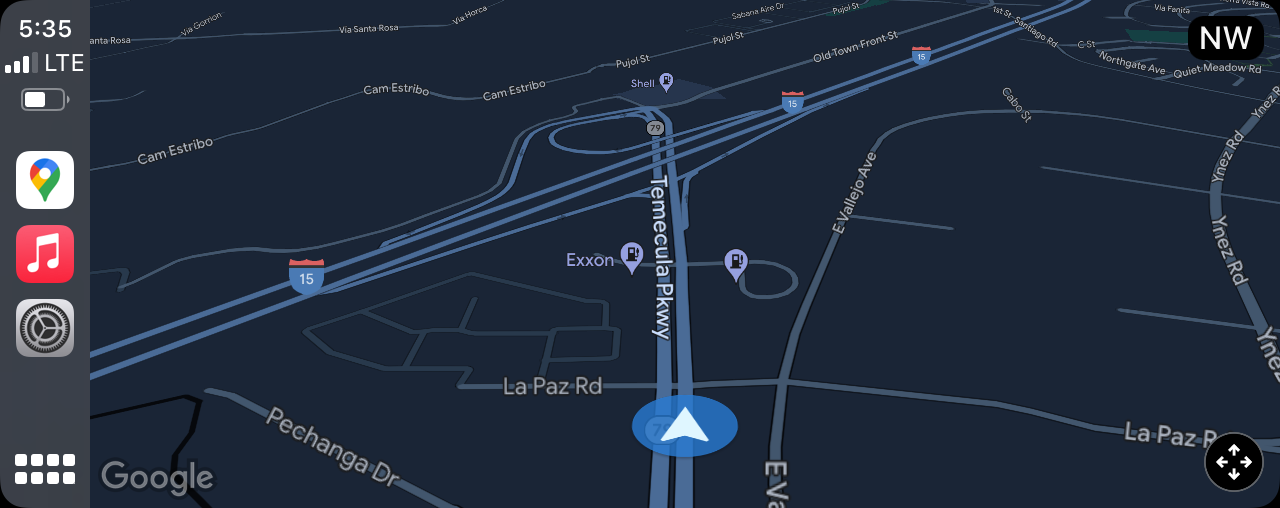This screenshot has height=508, width=1280.
Task: Open the Settings app
Action: (x=45, y=328)
